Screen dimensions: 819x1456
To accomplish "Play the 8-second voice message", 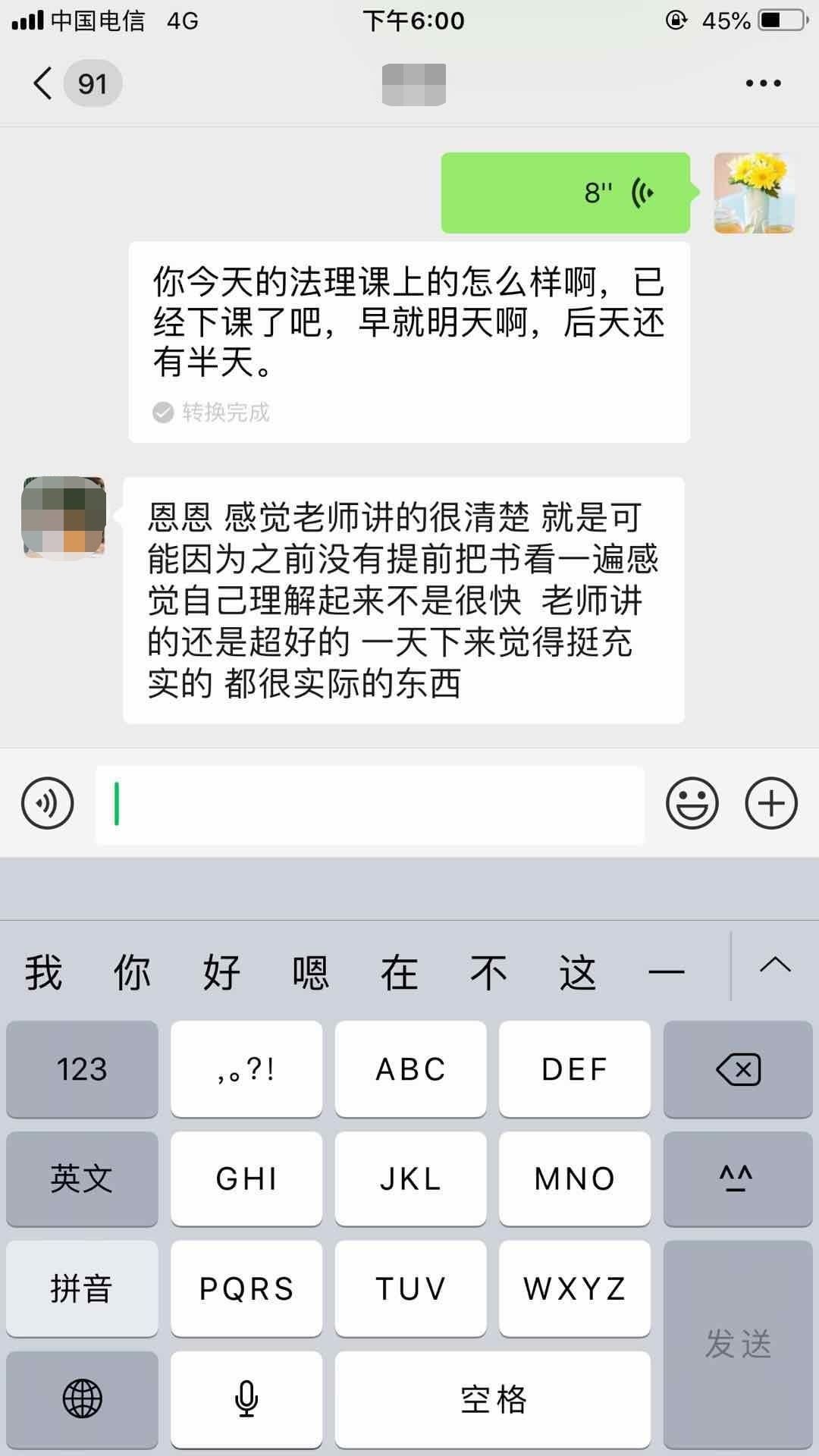I will point(565,193).
